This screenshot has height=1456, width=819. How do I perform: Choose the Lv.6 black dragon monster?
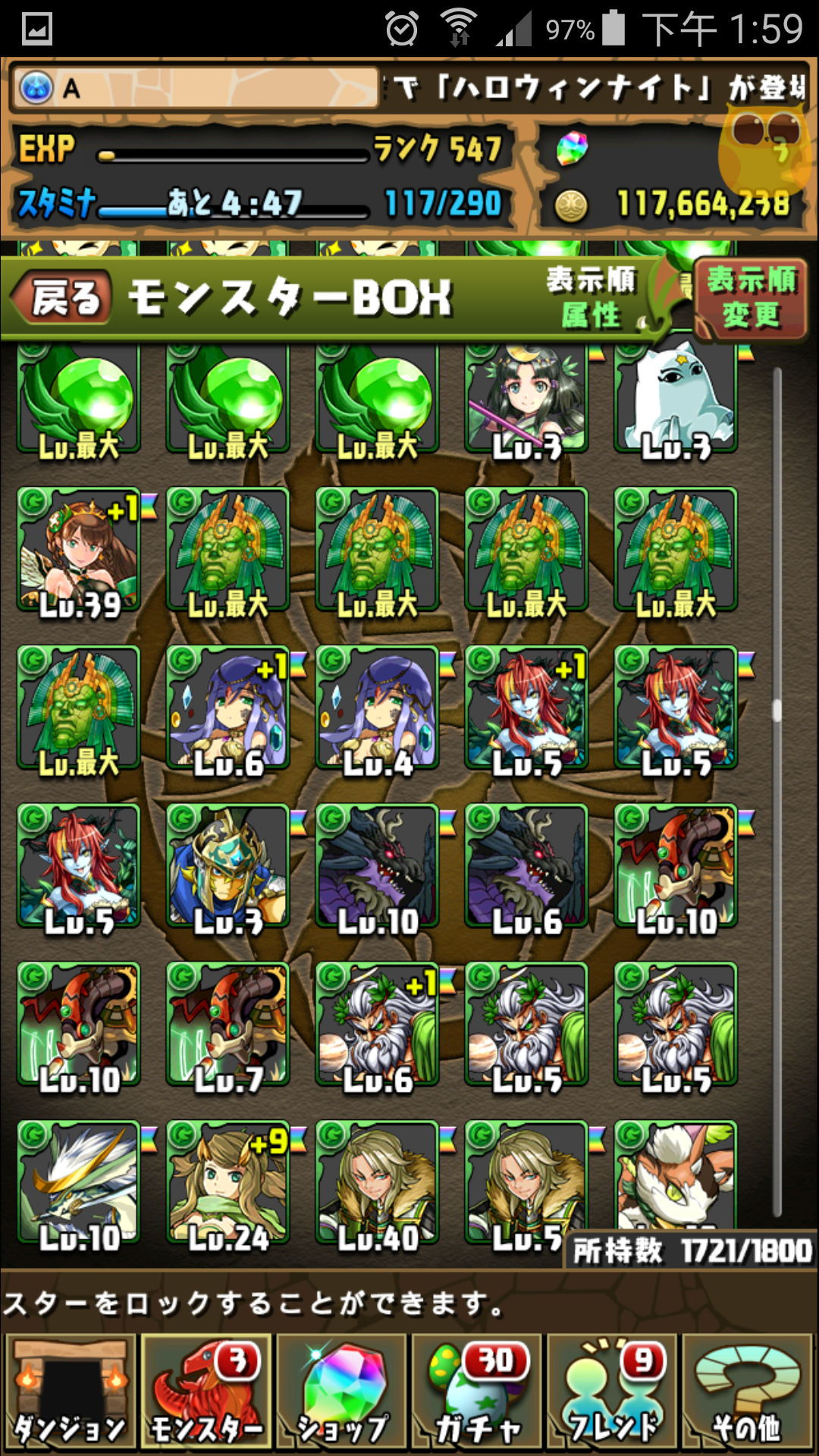(x=526, y=867)
